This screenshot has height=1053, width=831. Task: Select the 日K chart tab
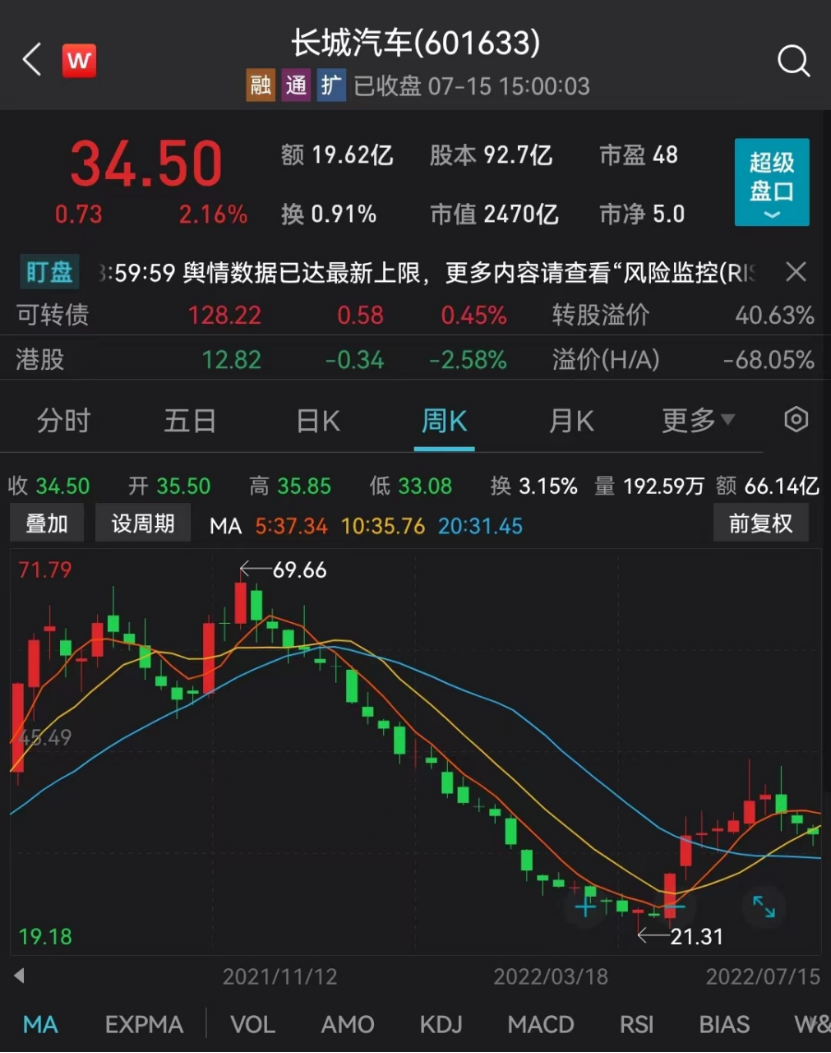click(x=318, y=421)
